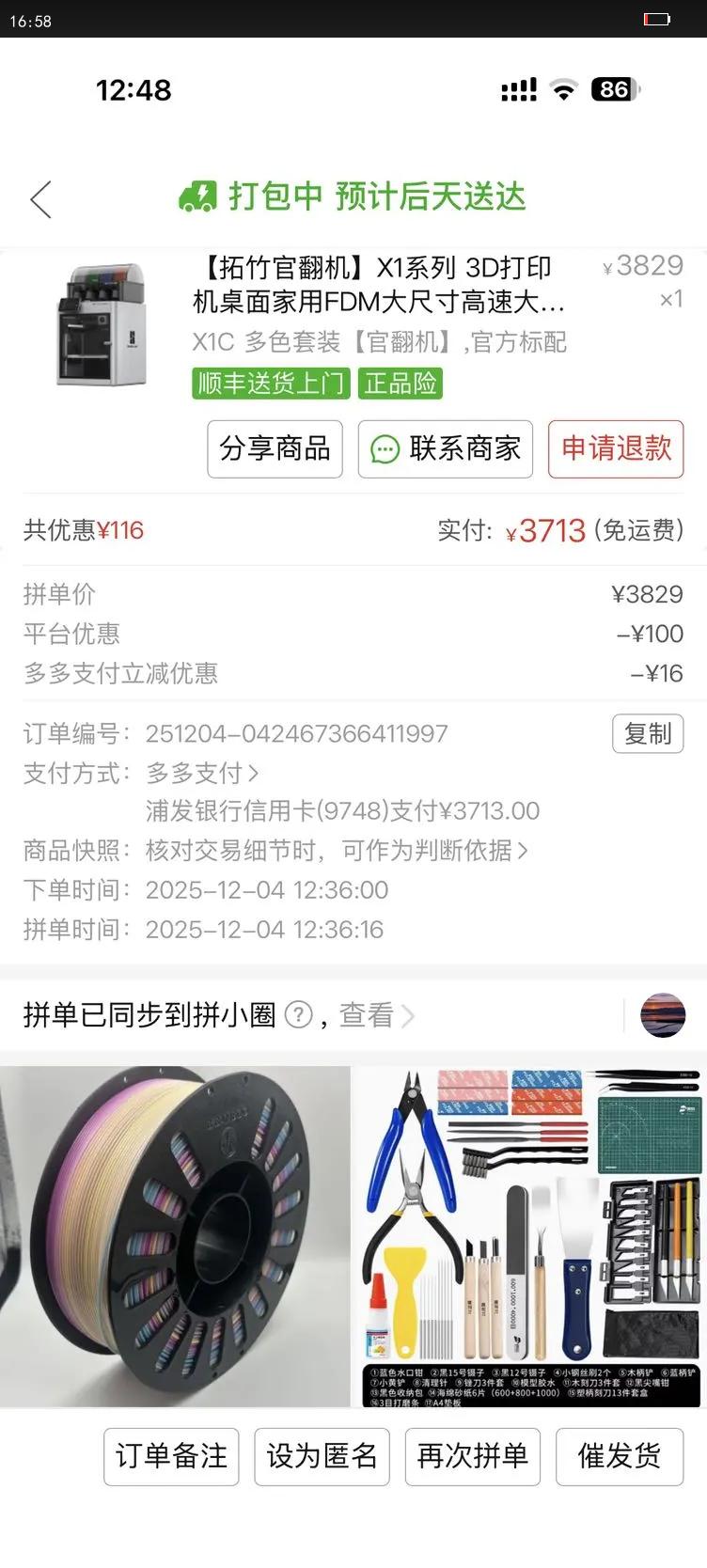
Task: Show help for 拼小圈 question mark
Action: 298,1015
